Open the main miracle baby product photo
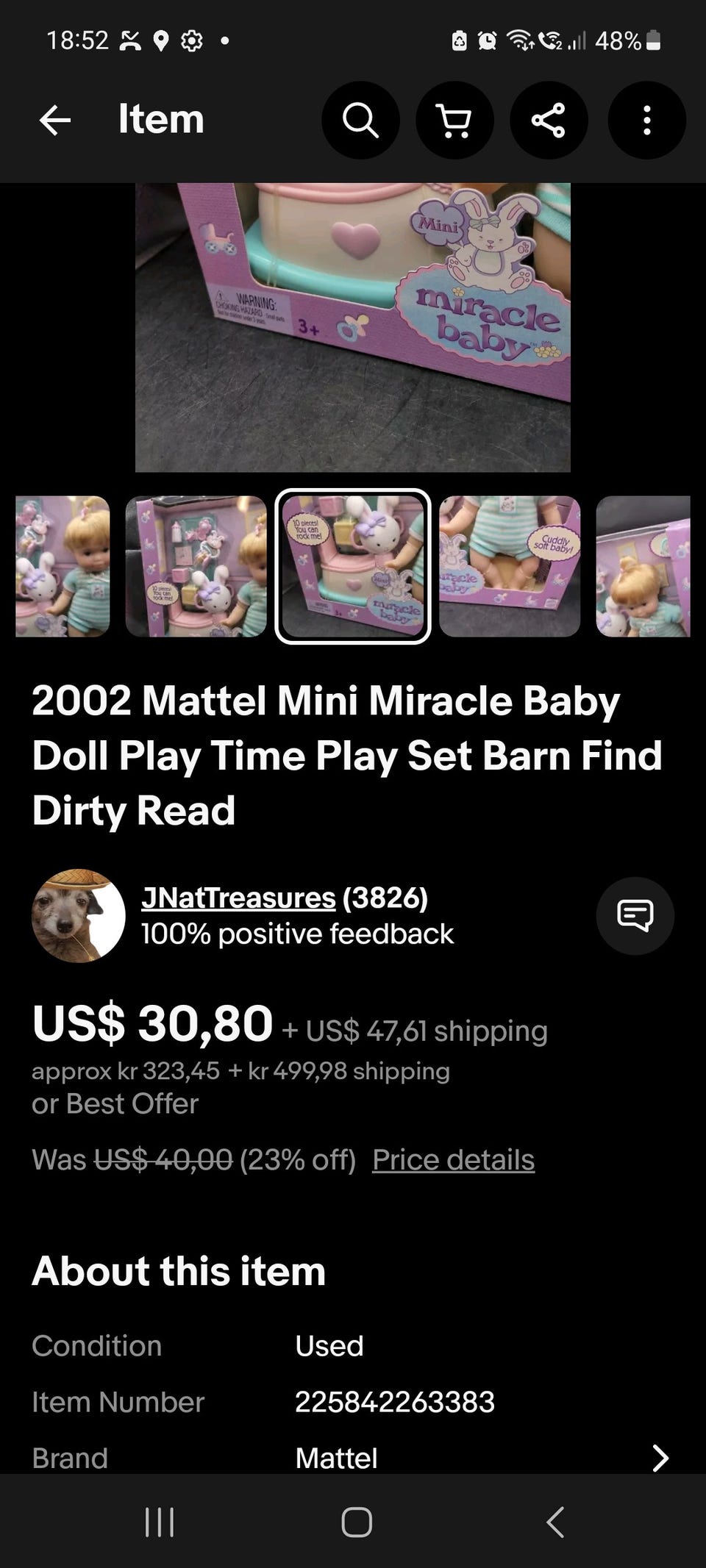Viewport: 706px width, 1568px height. coord(353,327)
